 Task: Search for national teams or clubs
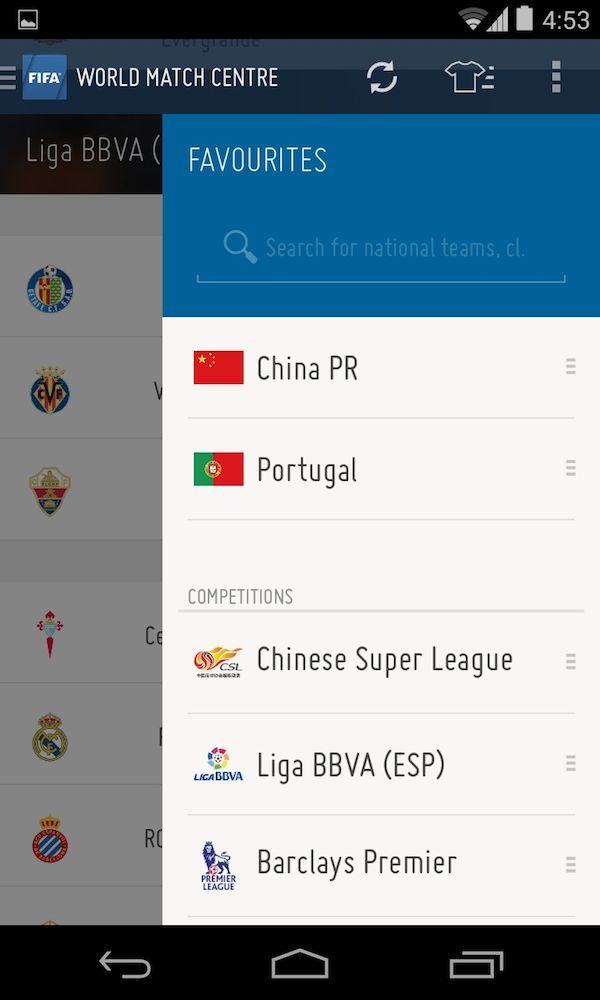click(393, 248)
